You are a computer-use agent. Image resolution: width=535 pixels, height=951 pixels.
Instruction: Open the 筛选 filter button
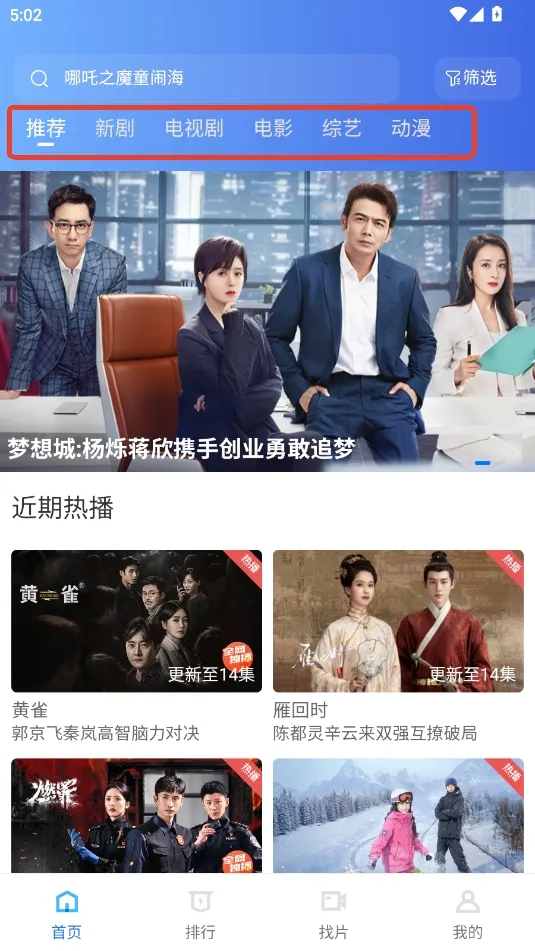pyautogui.click(x=477, y=78)
